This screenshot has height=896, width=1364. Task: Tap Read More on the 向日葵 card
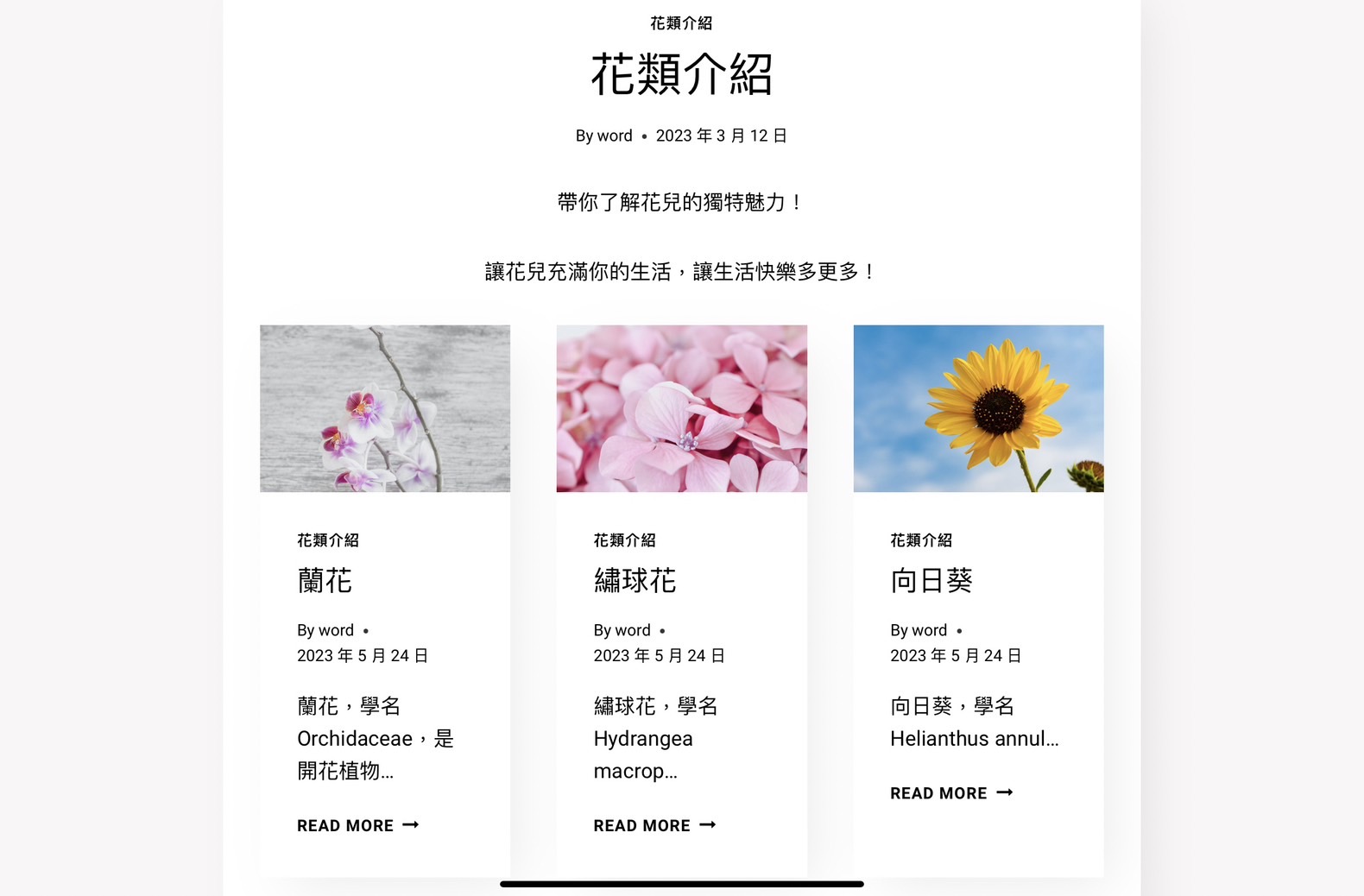951,793
